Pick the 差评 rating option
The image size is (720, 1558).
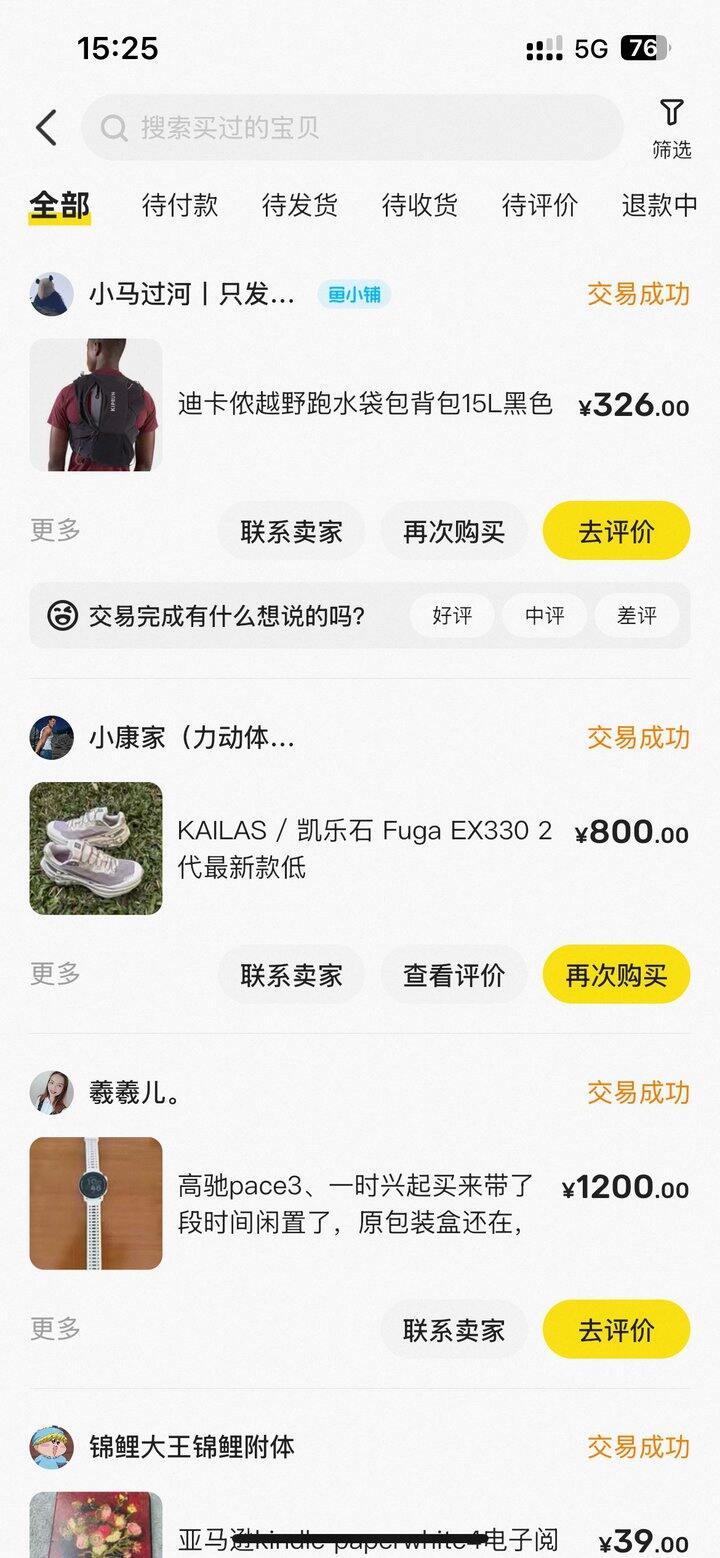pyautogui.click(x=637, y=616)
